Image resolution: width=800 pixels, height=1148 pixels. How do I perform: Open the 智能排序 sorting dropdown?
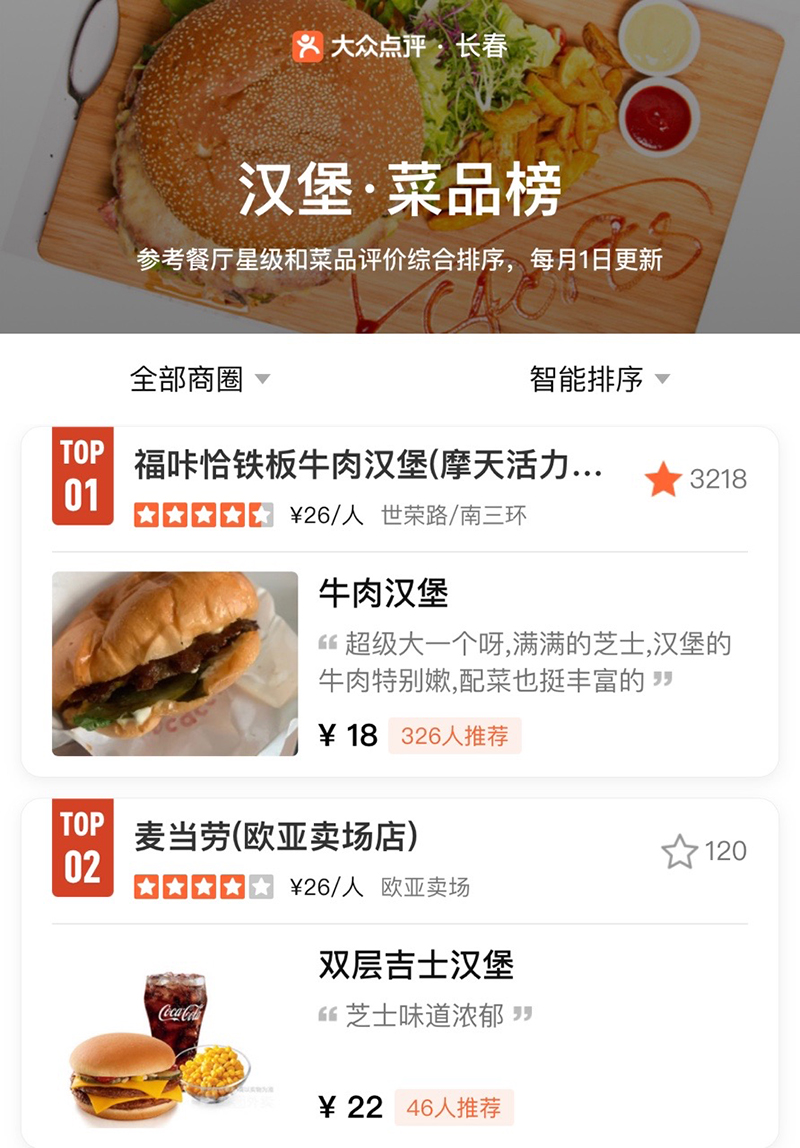(x=586, y=381)
